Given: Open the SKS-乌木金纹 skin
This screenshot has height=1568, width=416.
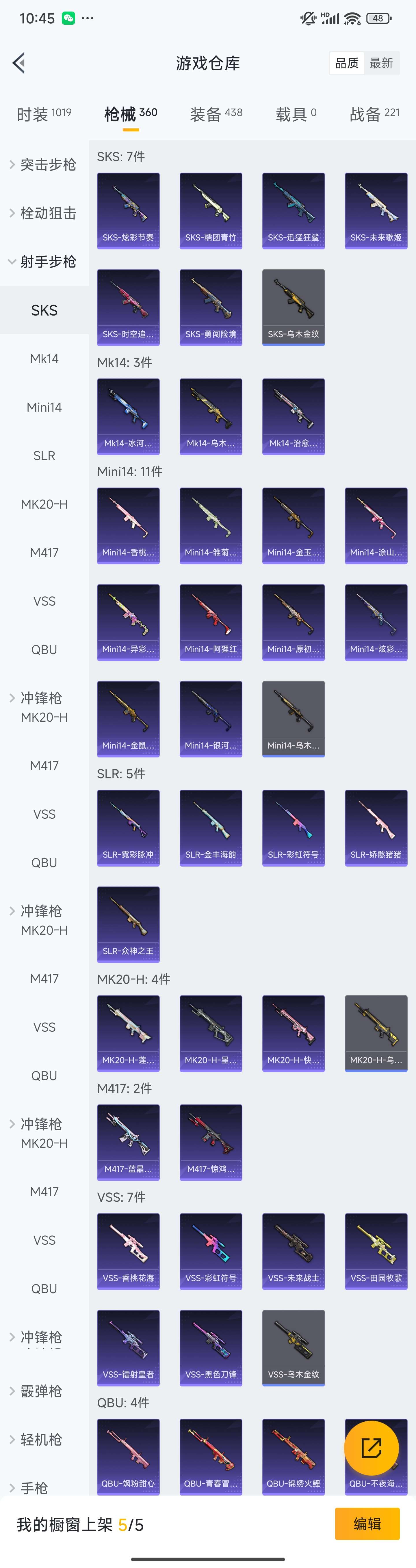Looking at the screenshot, I should [x=293, y=307].
